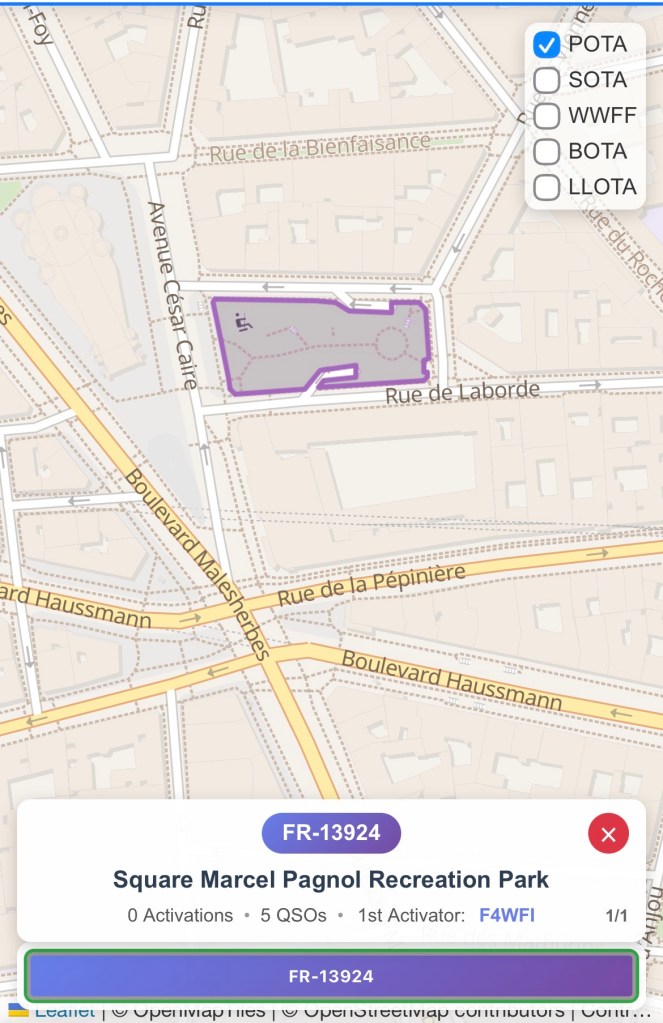
Task: Check the BOTA layer option
Action: click(546, 152)
